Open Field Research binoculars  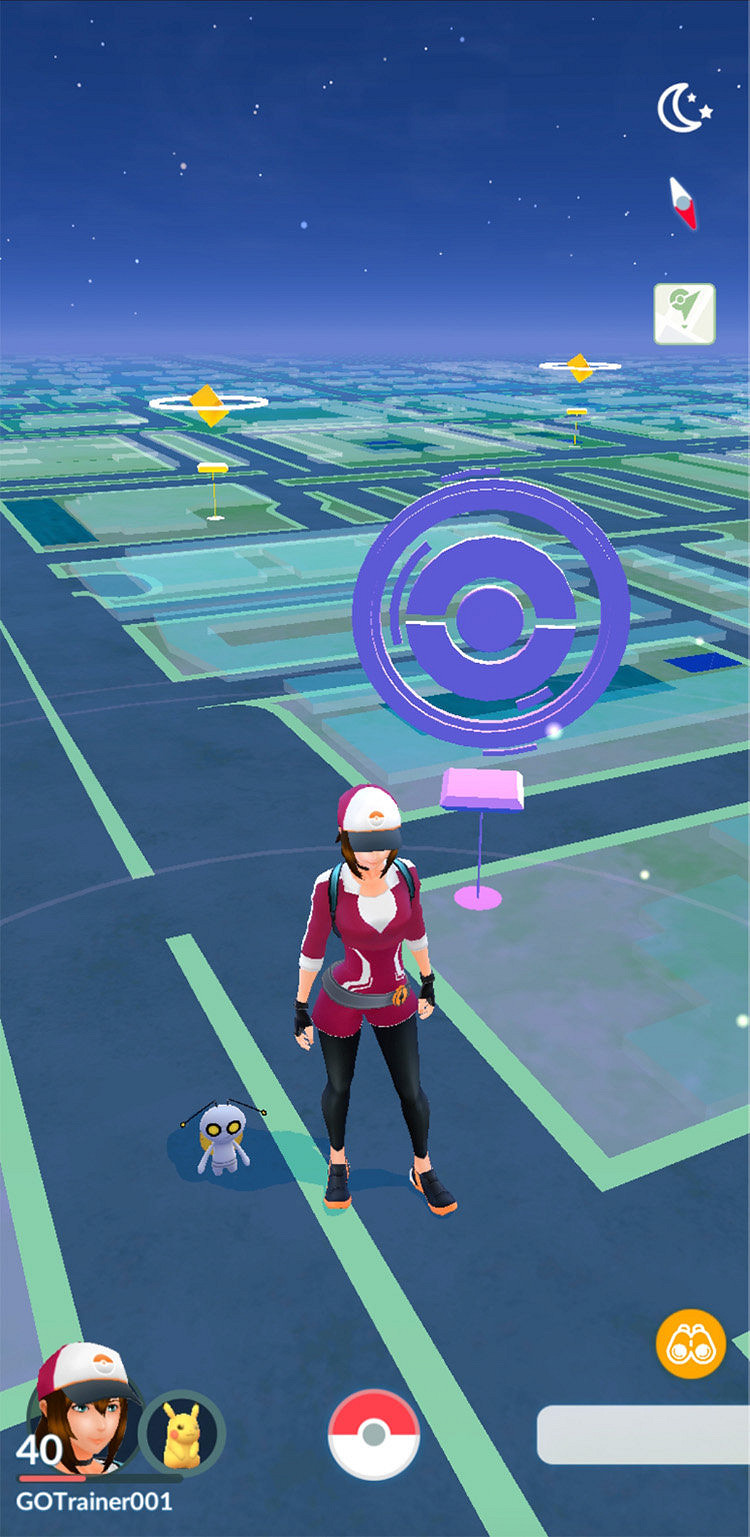point(691,1343)
